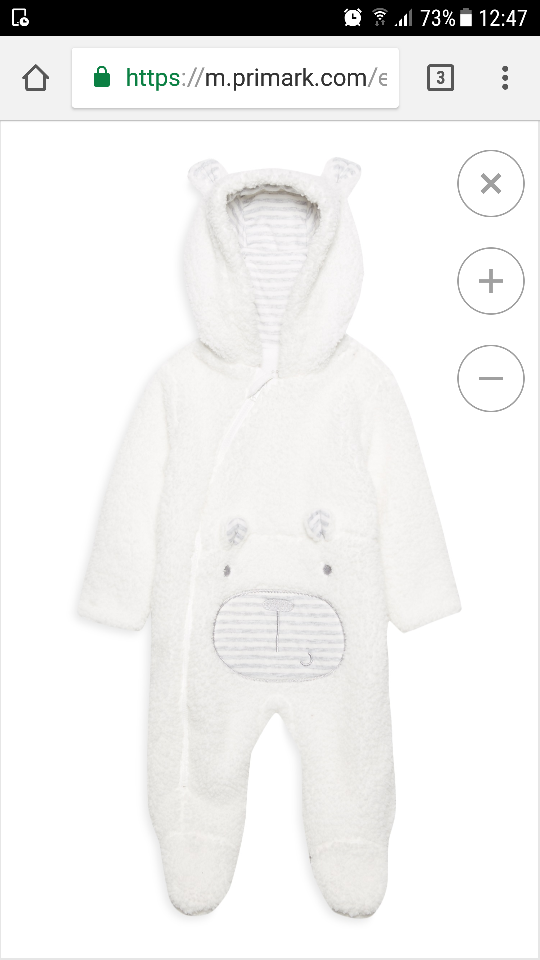The width and height of the screenshot is (540, 960).
Task: Zoom out with the minus button
Action: tap(490, 378)
